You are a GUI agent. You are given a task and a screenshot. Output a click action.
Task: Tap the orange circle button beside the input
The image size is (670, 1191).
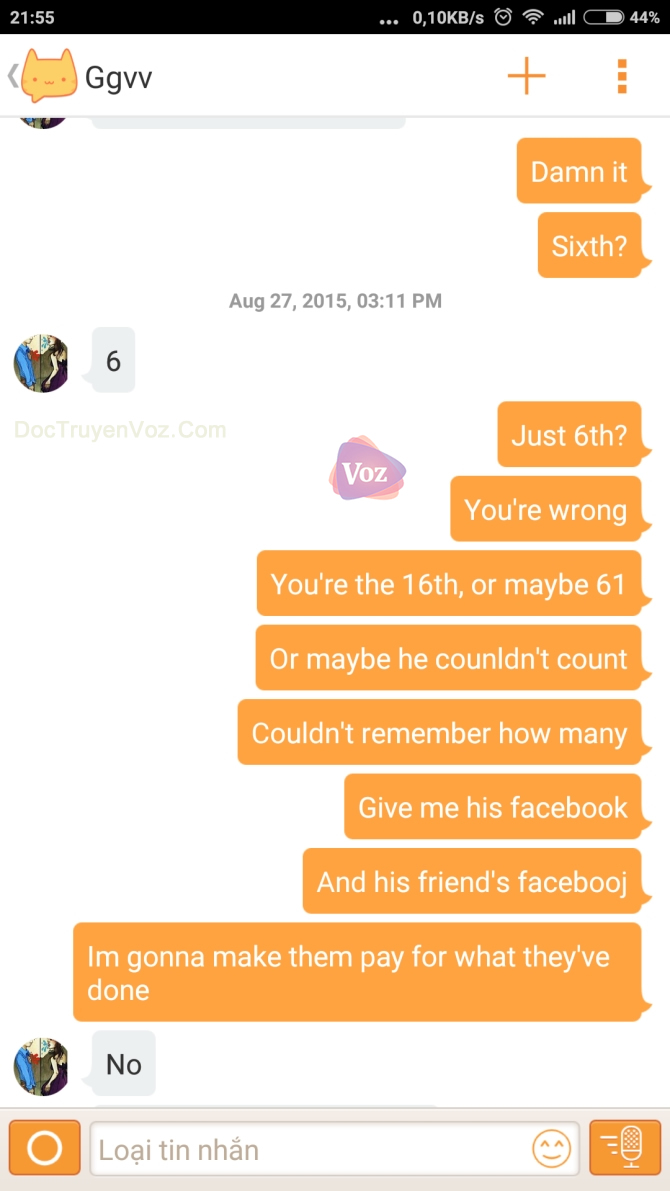point(44,1148)
